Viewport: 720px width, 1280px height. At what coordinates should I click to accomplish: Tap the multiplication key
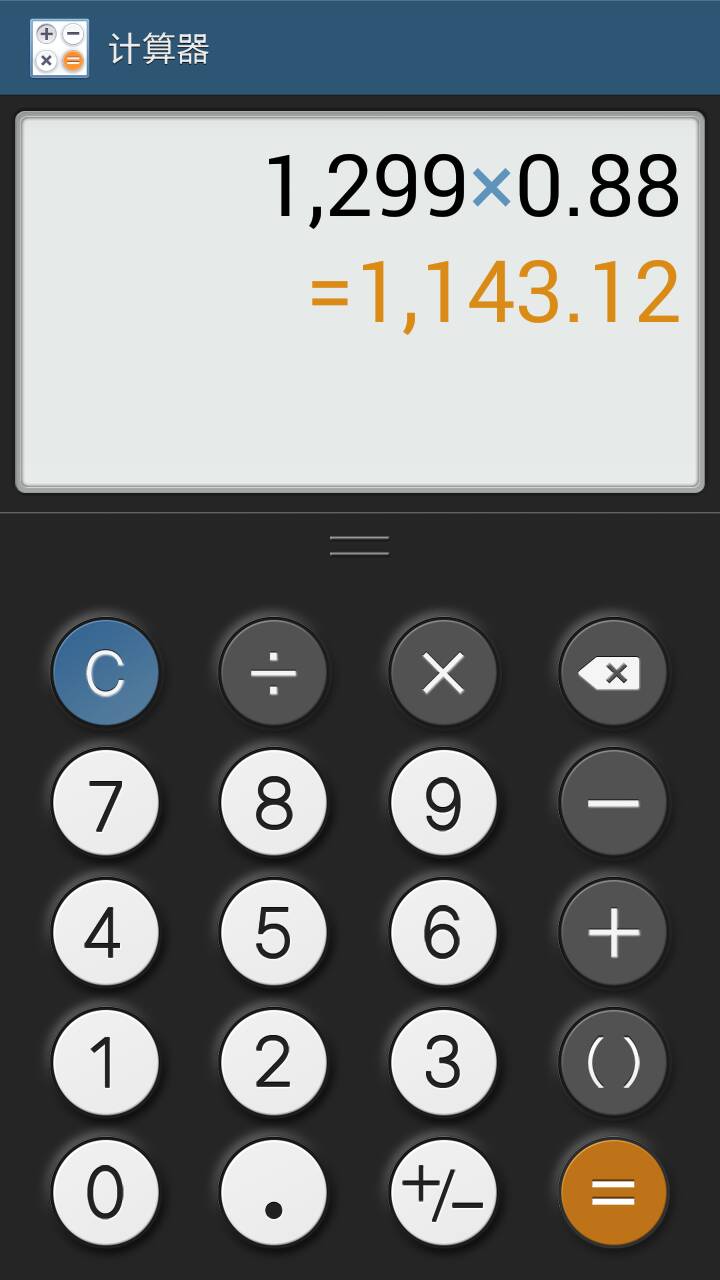click(444, 673)
